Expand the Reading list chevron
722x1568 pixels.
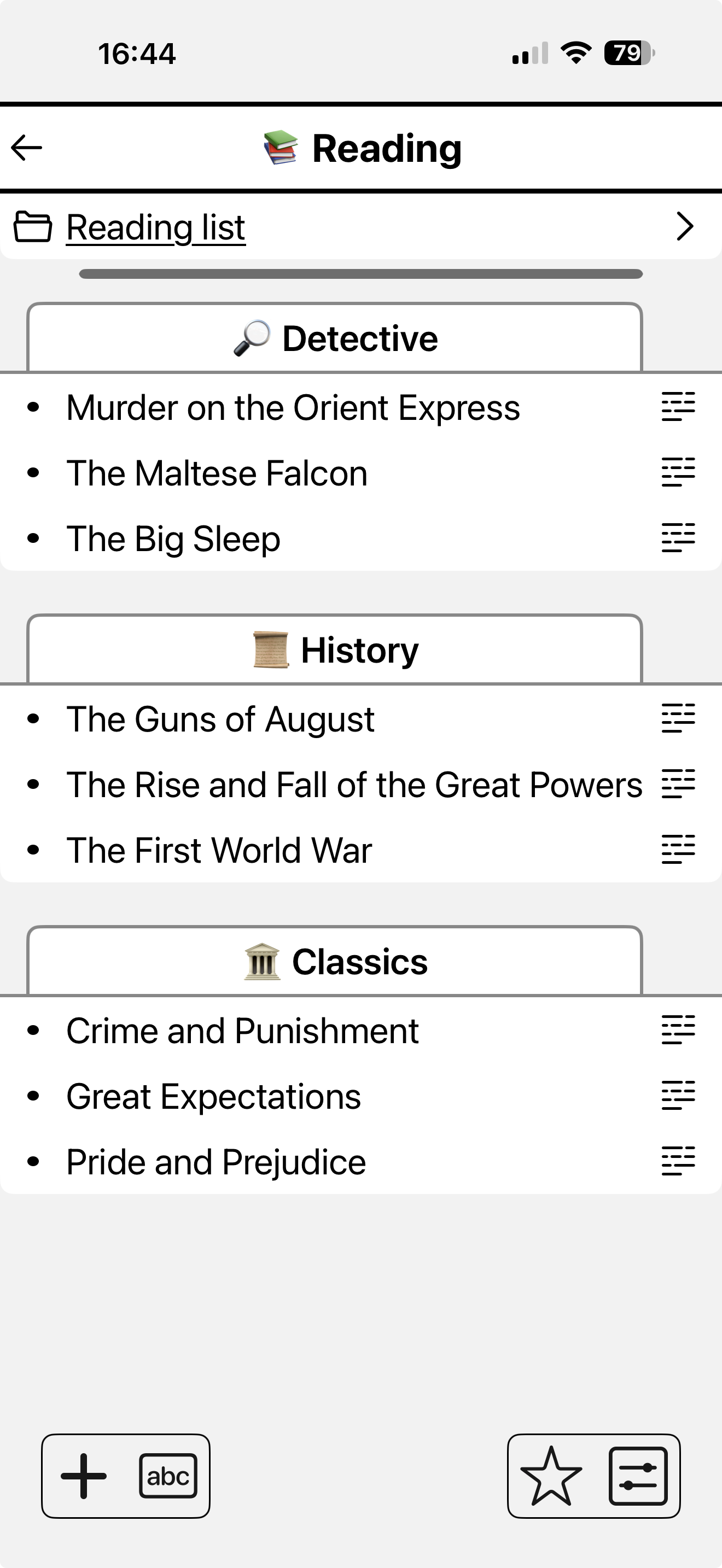pyautogui.click(x=685, y=226)
